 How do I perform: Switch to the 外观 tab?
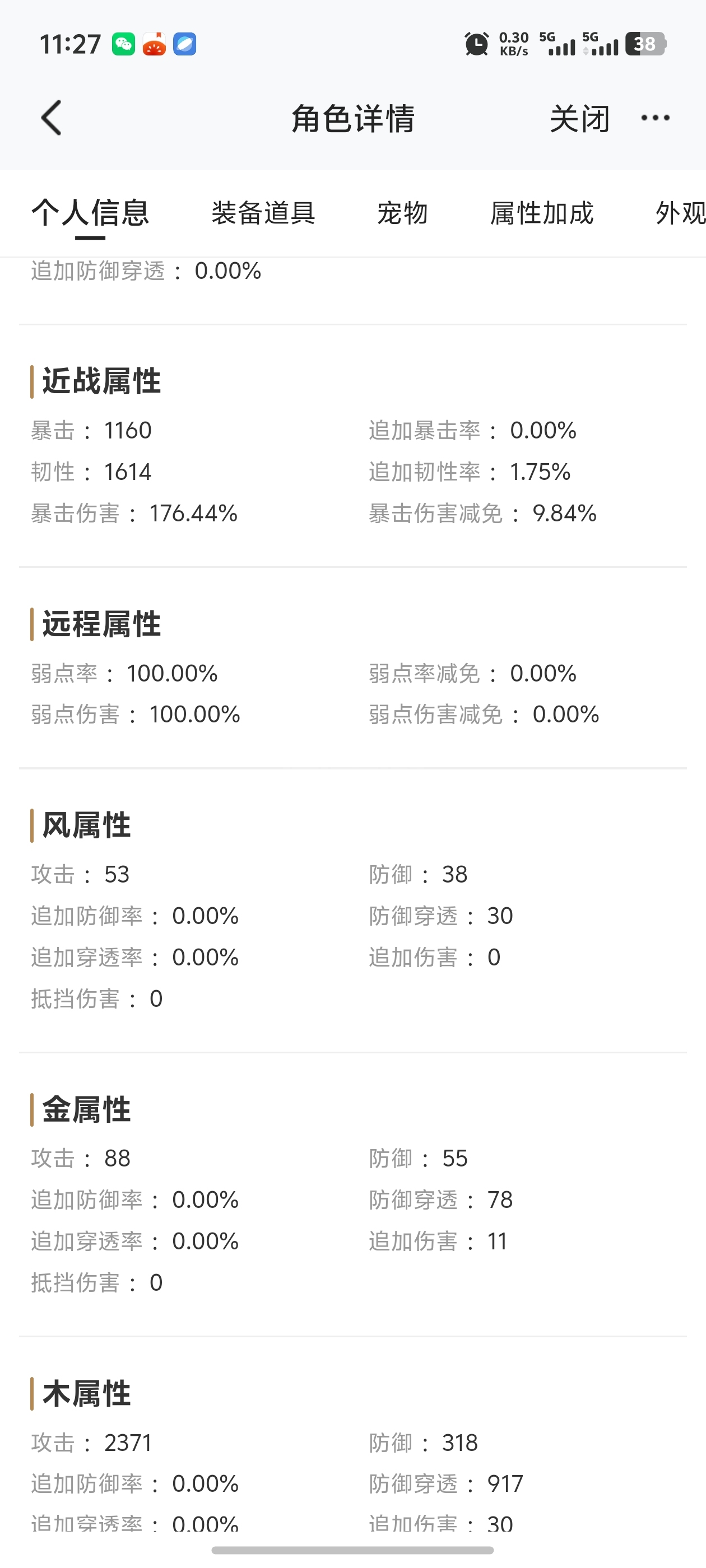tap(680, 213)
